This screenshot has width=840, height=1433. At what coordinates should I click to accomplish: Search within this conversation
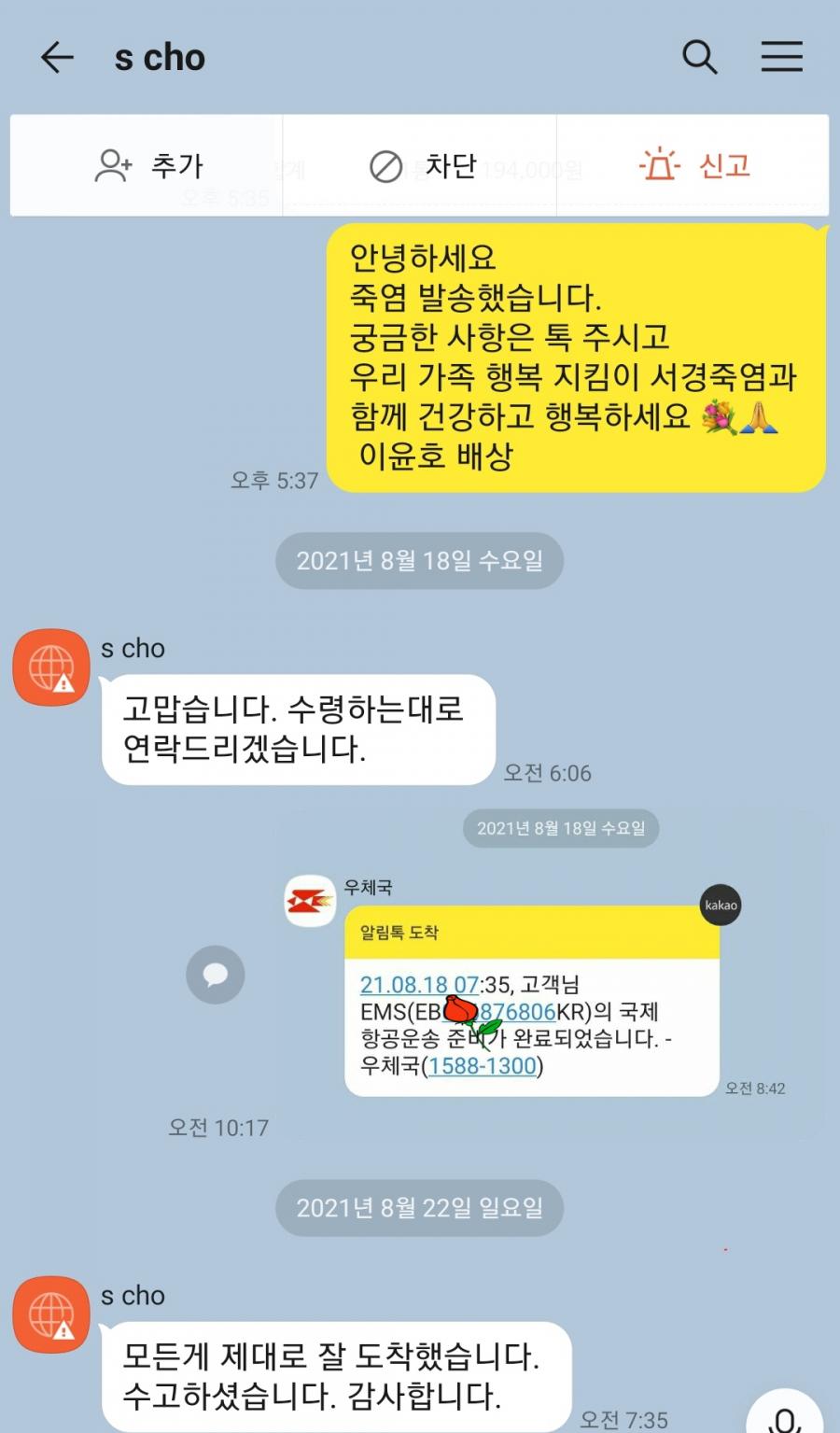click(699, 58)
